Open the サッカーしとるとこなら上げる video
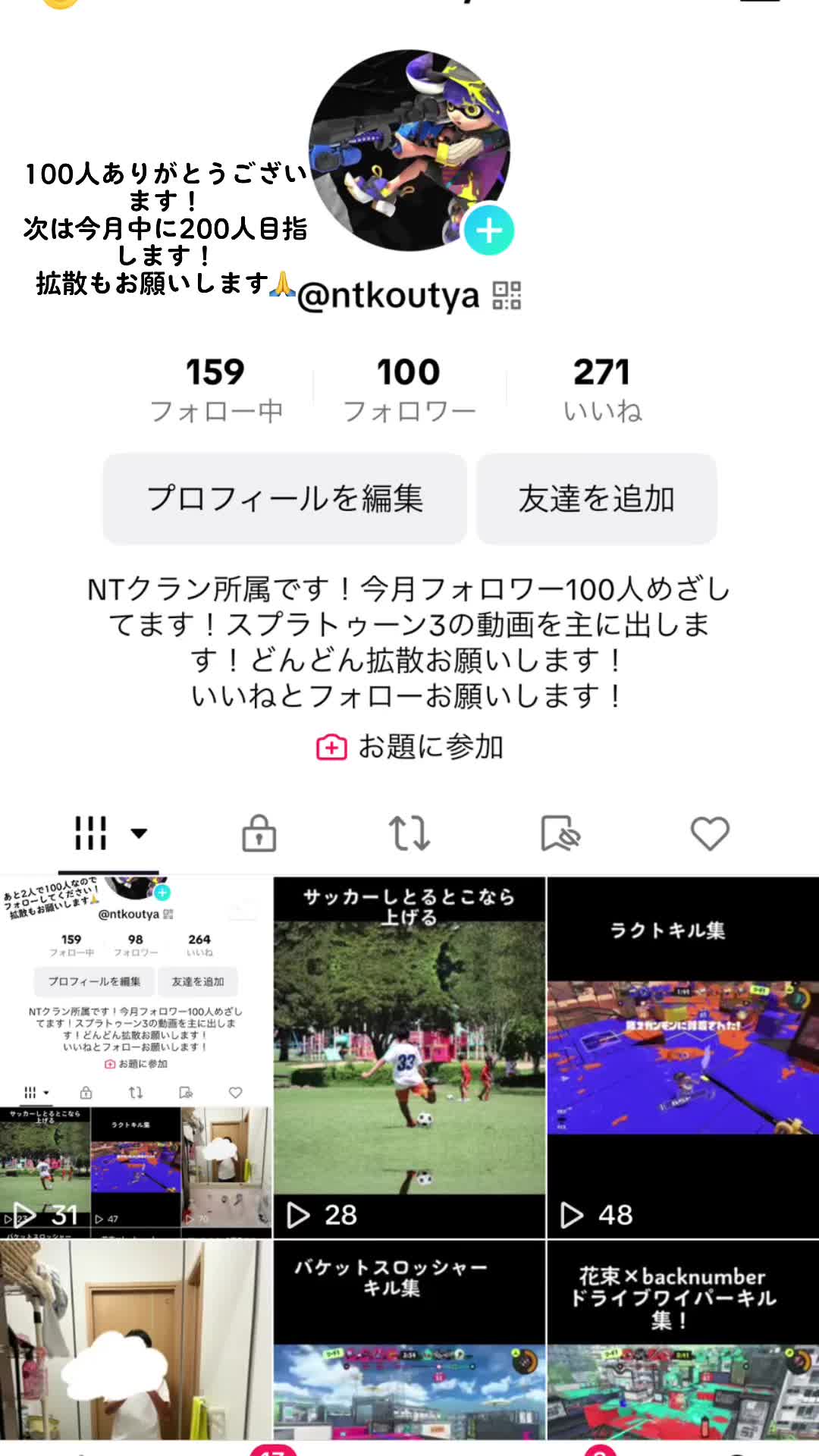The height and width of the screenshot is (1456, 819). pyautogui.click(x=409, y=1058)
